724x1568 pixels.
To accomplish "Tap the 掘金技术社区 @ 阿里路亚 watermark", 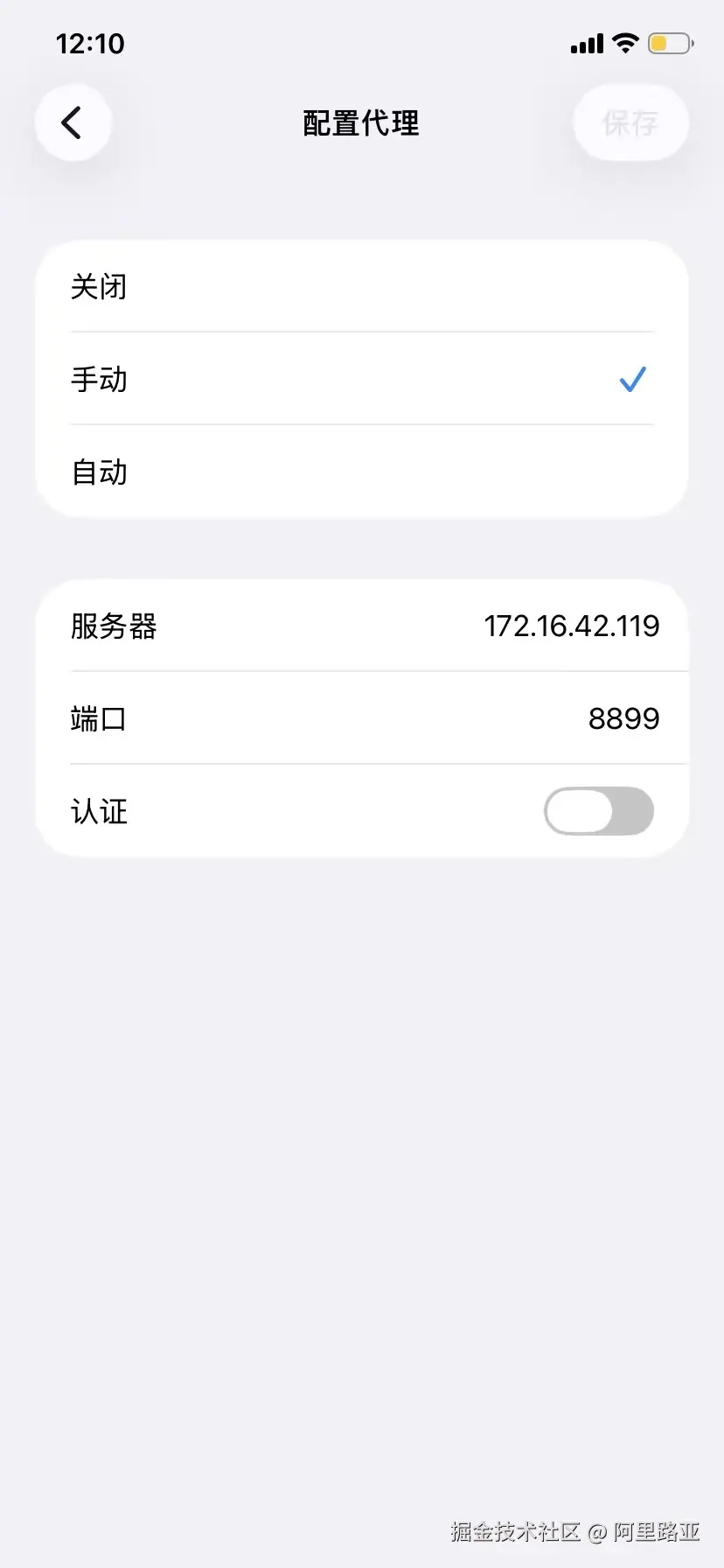I will (x=577, y=1533).
